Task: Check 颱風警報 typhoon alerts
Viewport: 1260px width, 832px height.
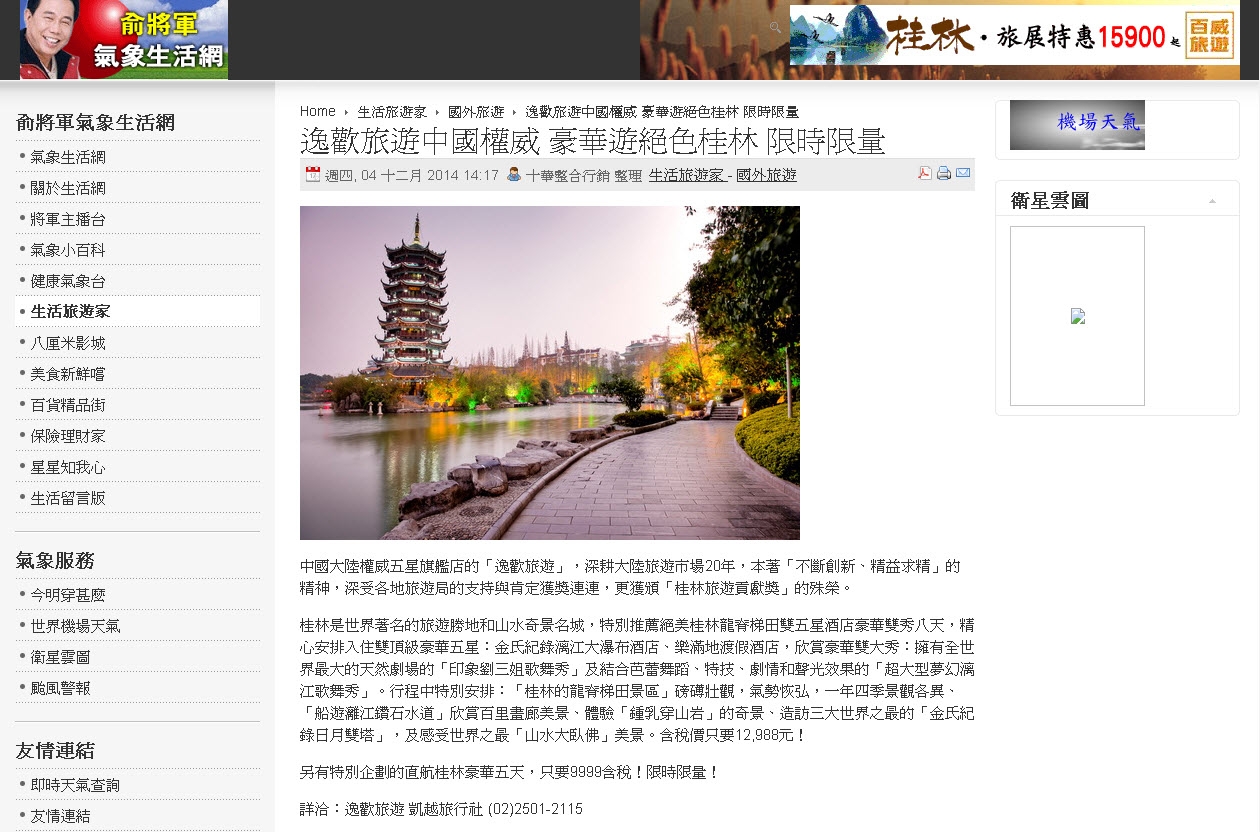Action: coord(60,688)
